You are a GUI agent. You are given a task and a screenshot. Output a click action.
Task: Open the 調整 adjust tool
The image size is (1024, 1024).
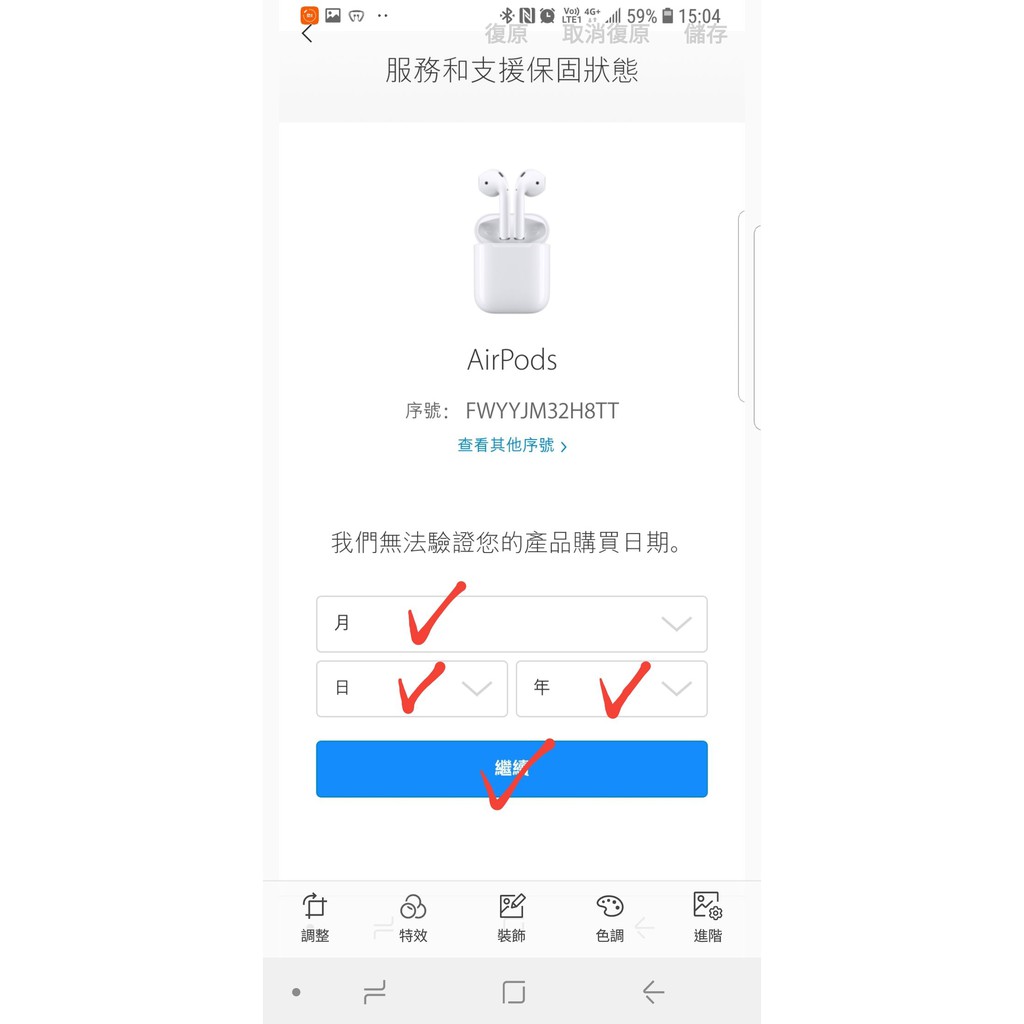tap(315, 918)
